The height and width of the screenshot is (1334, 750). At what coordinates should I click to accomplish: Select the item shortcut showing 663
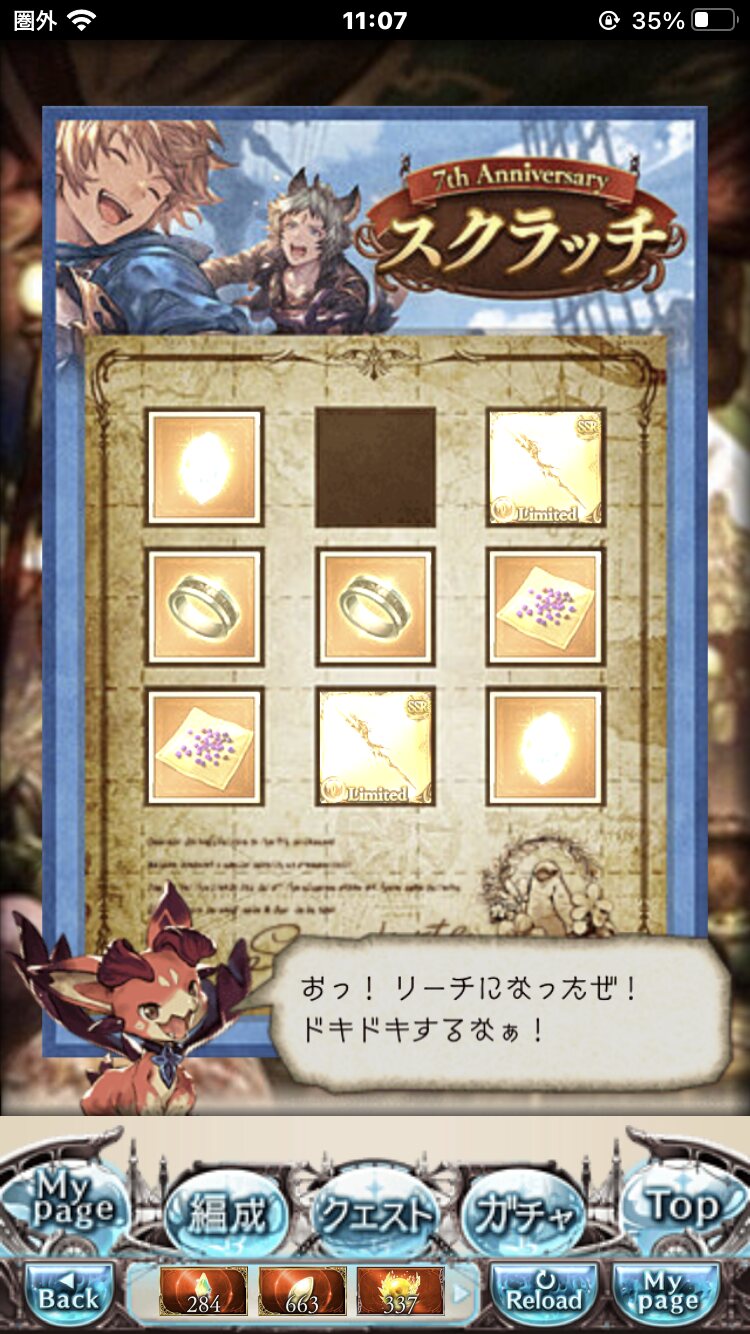point(302,1291)
